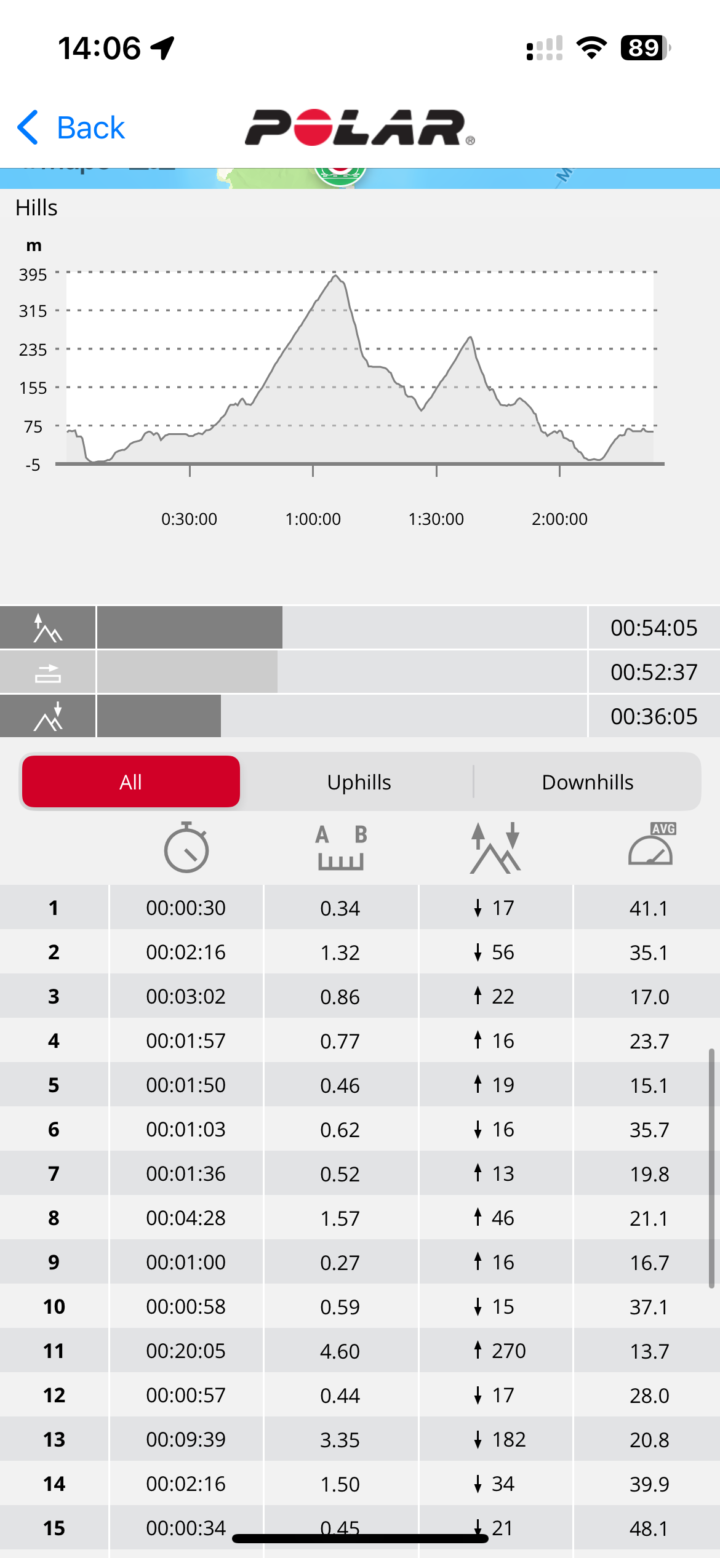The height and width of the screenshot is (1558, 720).
Task: Switch to the Uphills segment
Action: 359,782
